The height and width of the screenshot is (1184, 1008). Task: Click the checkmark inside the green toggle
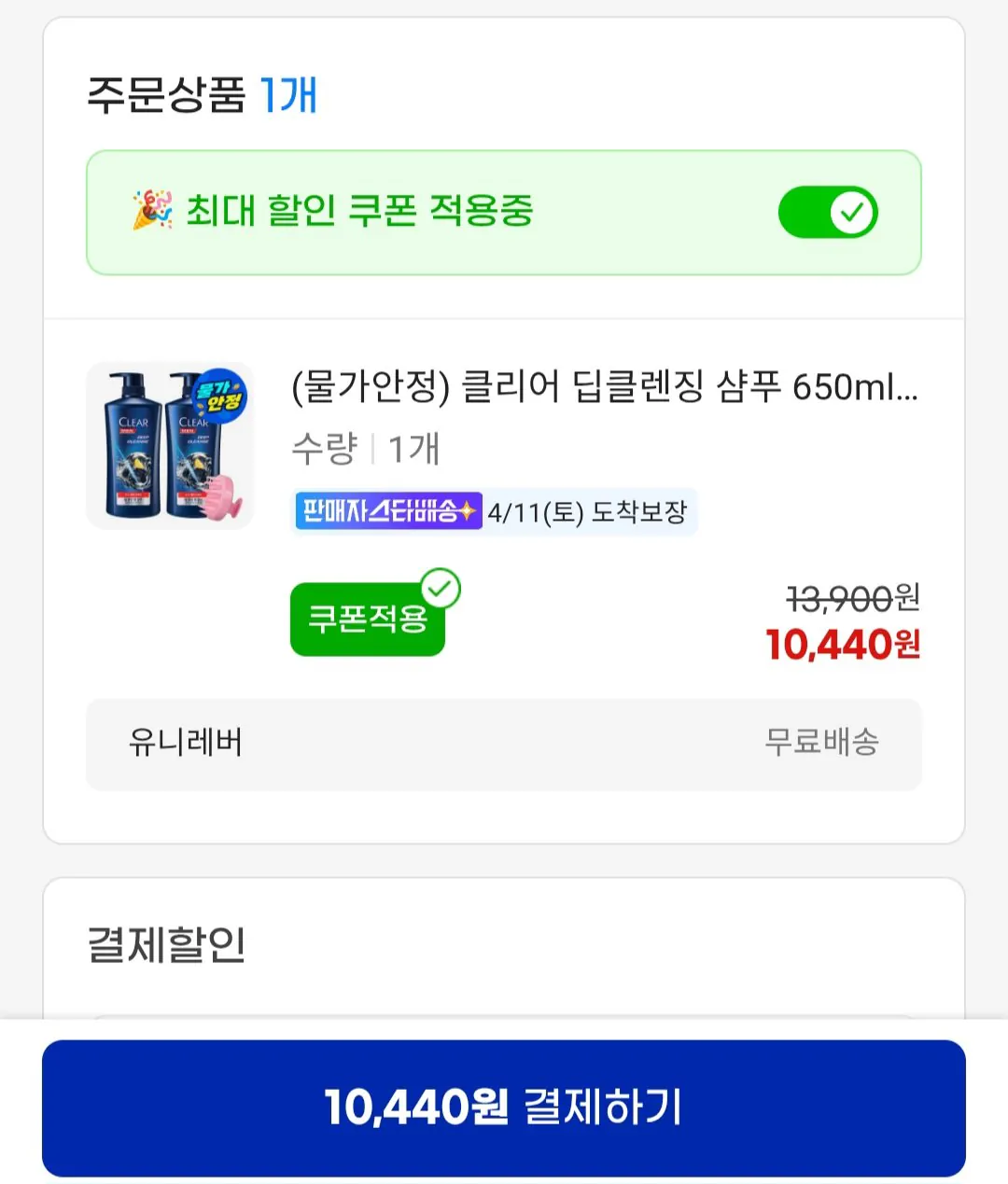coord(850,213)
